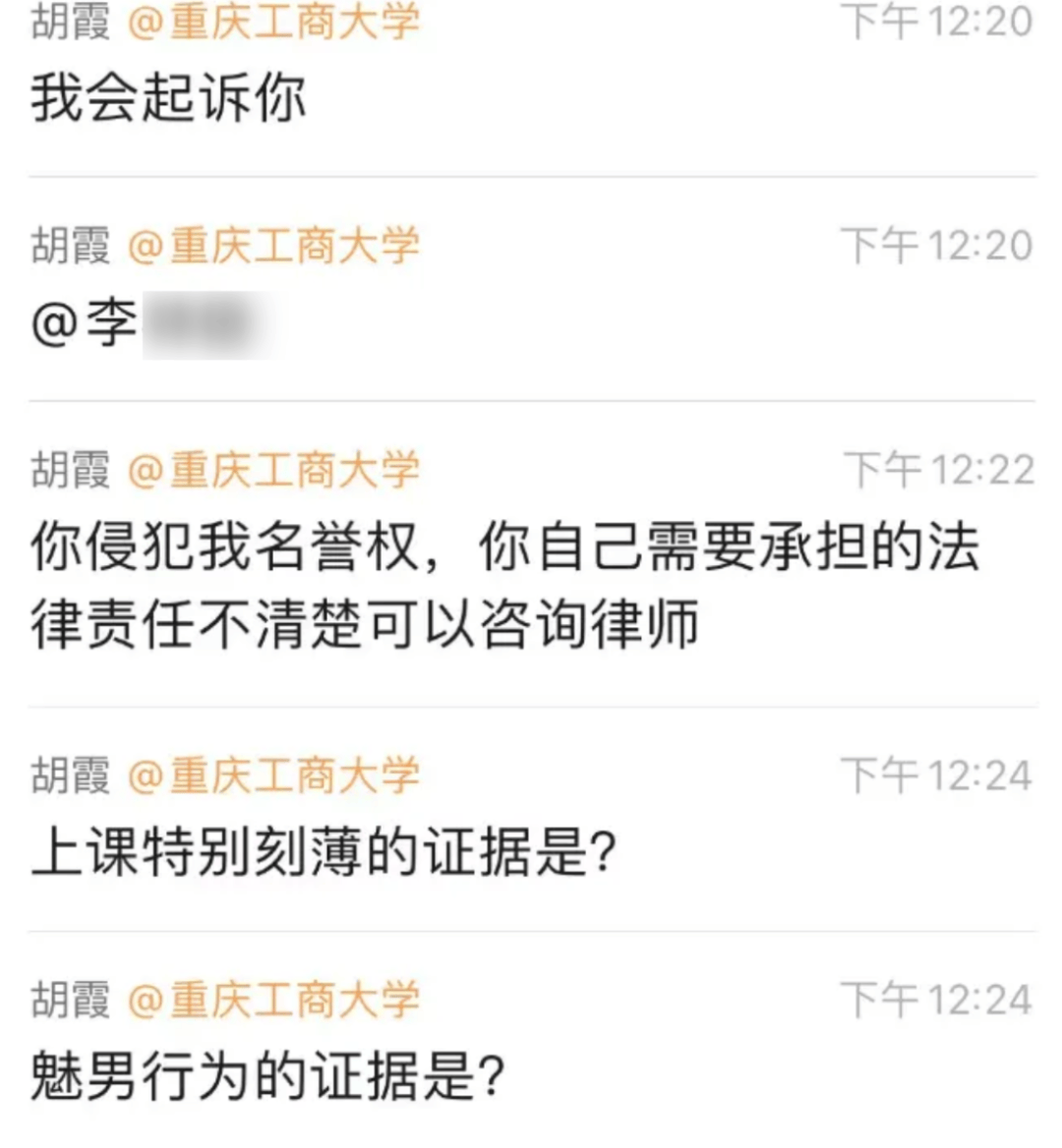Jump to the message "魅男行为的证据是?"
The height and width of the screenshot is (1148, 1062).
click(x=267, y=1076)
